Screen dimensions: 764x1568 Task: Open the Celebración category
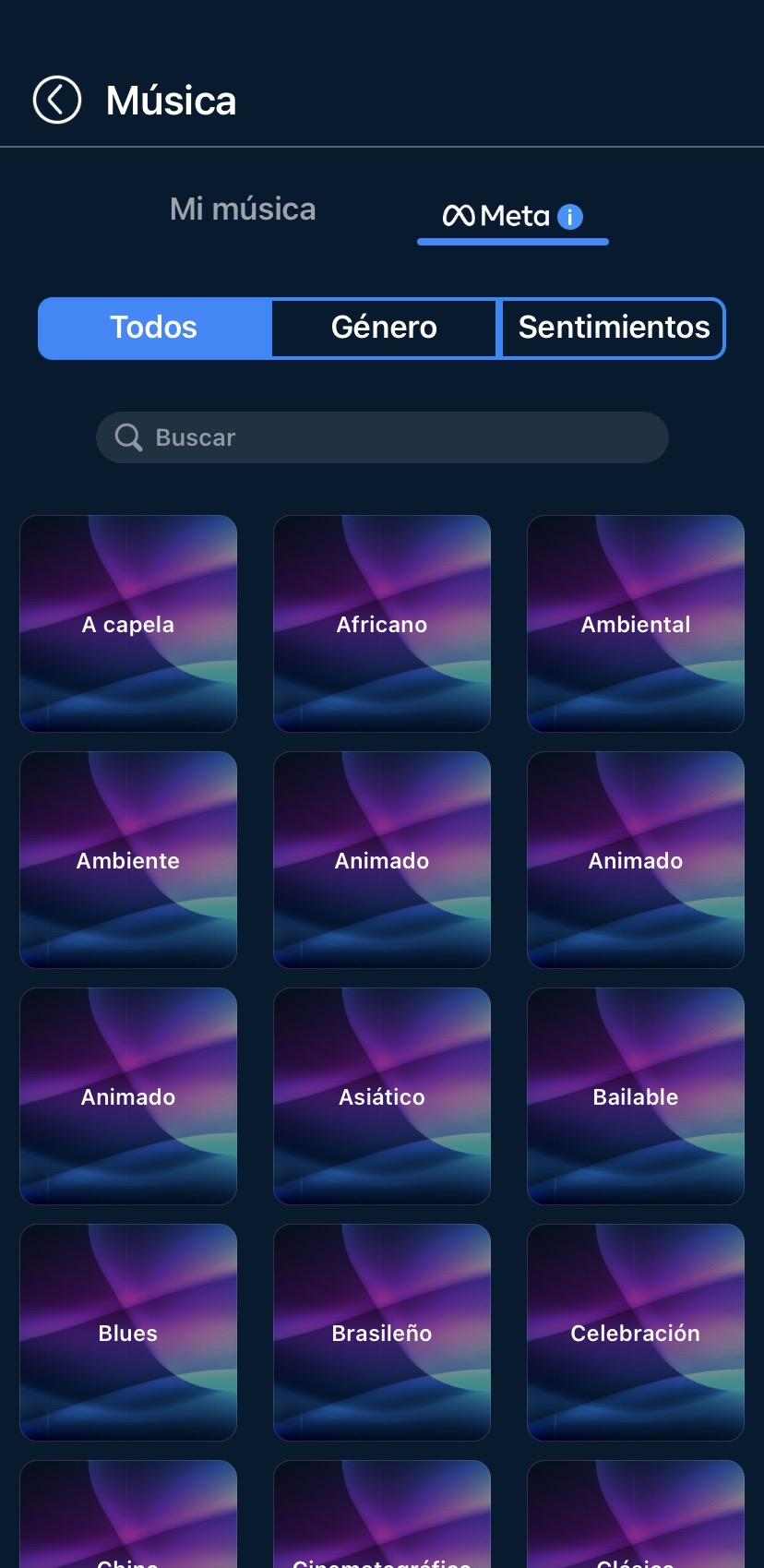[636, 1333]
